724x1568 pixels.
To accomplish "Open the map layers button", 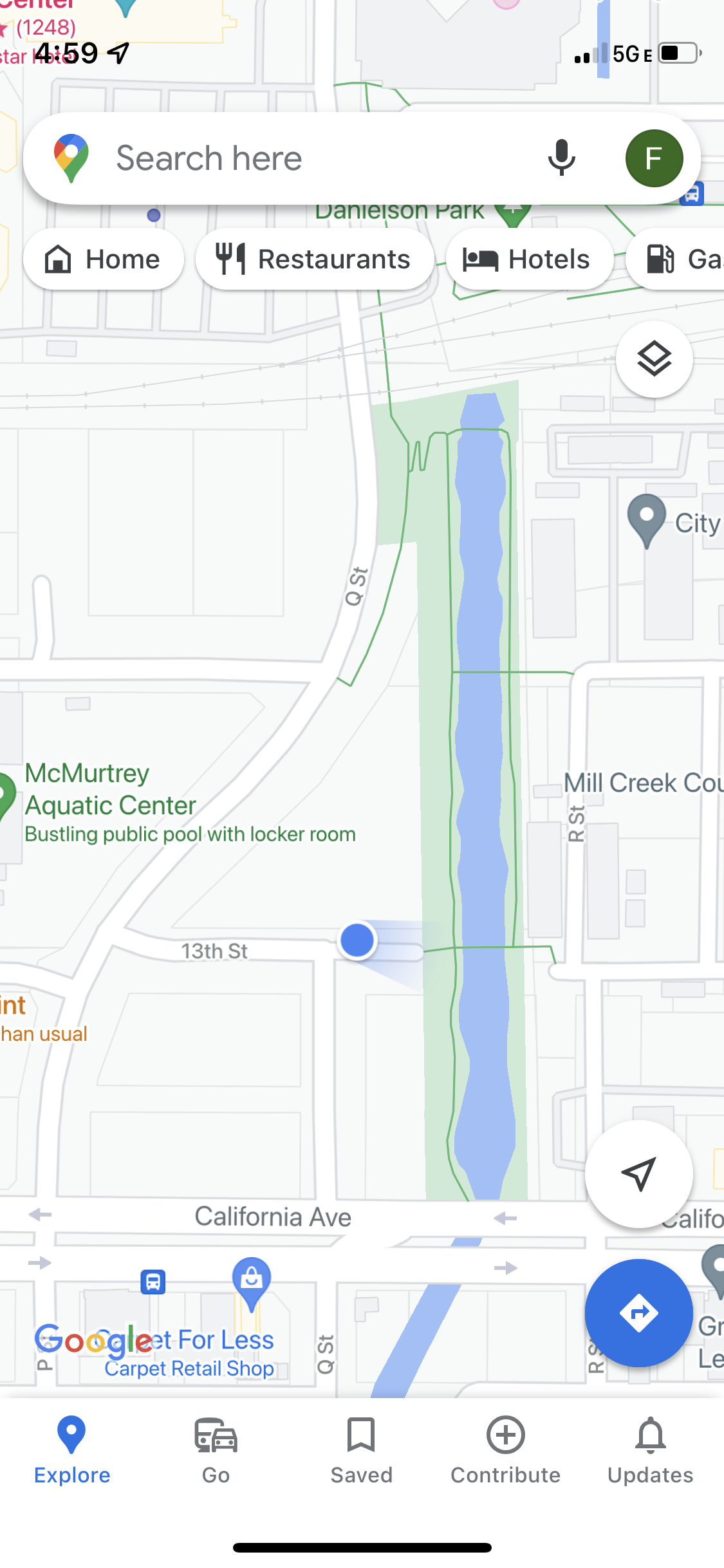I will click(654, 359).
